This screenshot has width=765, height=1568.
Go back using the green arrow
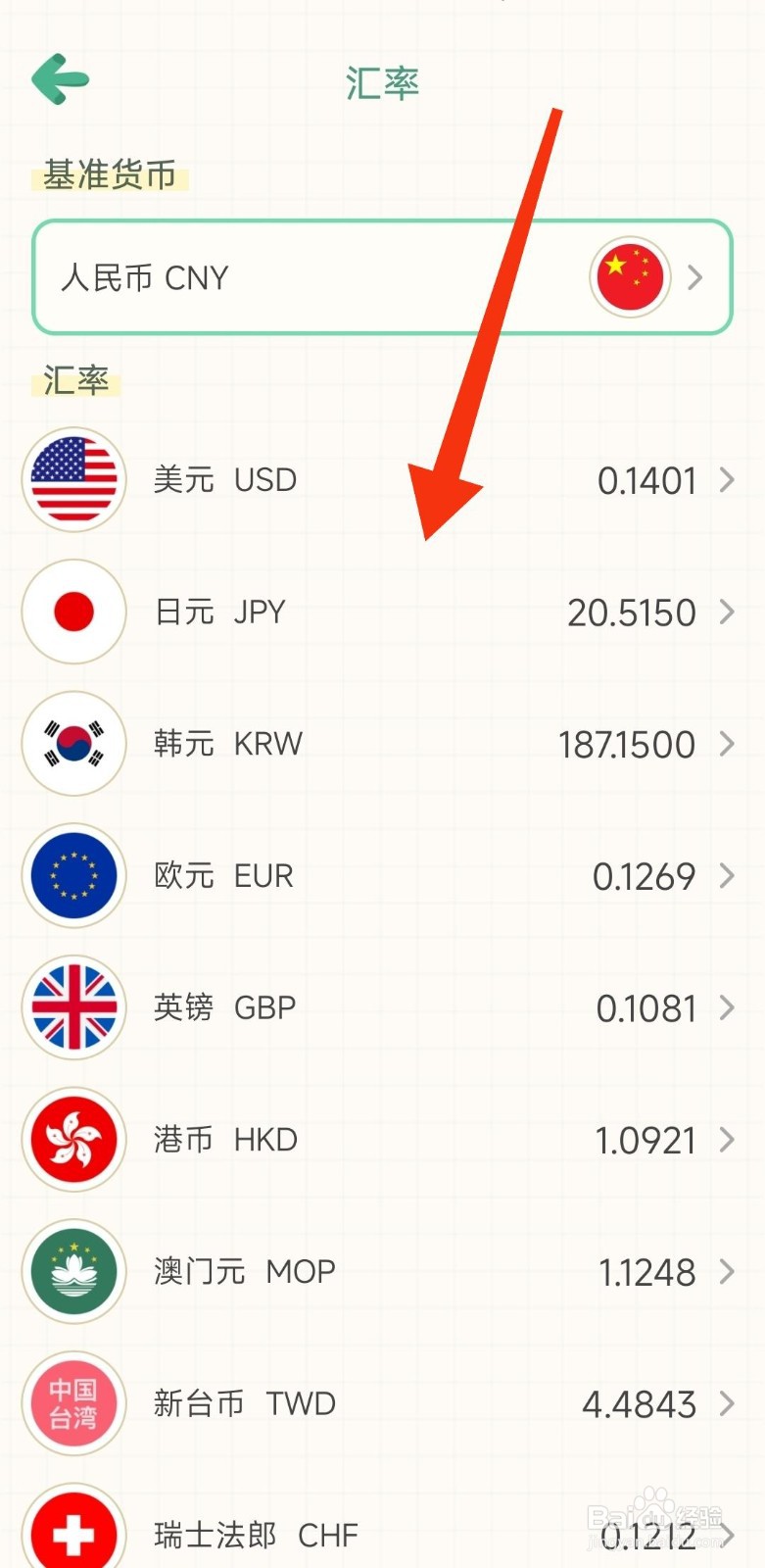pyautogui.click(x=60, y=80)
